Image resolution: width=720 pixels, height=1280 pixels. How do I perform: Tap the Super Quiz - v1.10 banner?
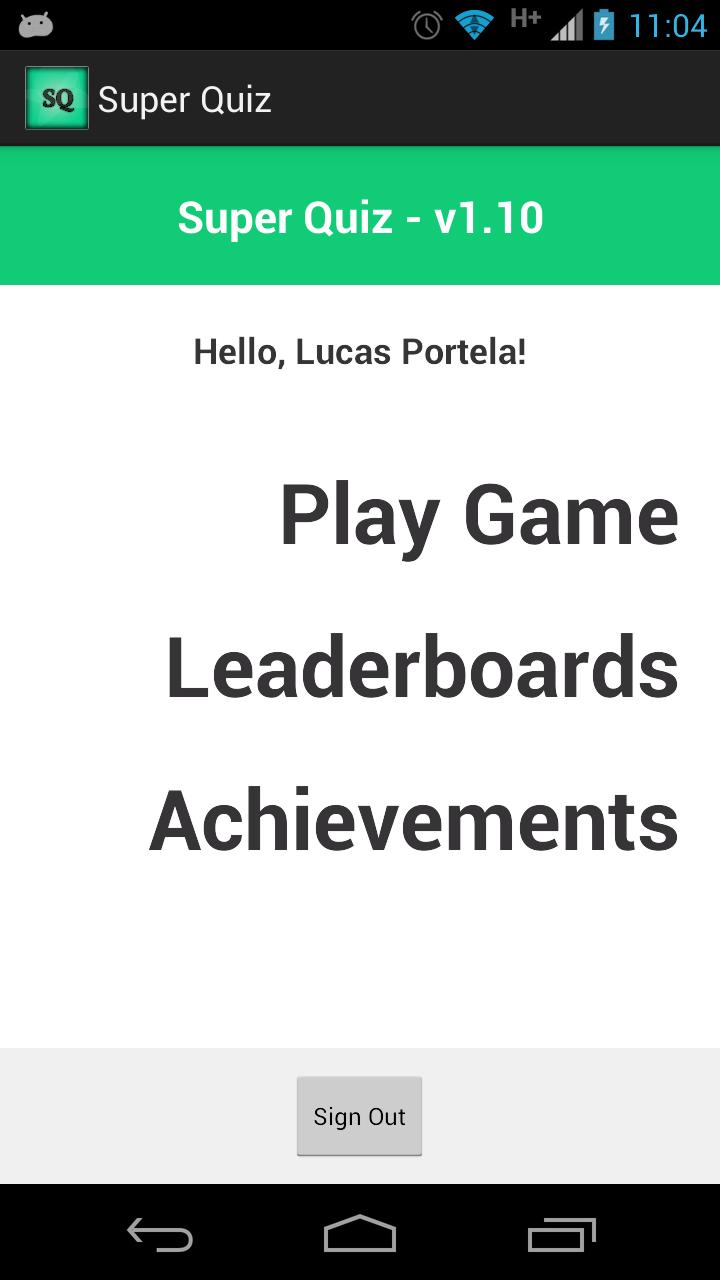click(x=360, y=216)
